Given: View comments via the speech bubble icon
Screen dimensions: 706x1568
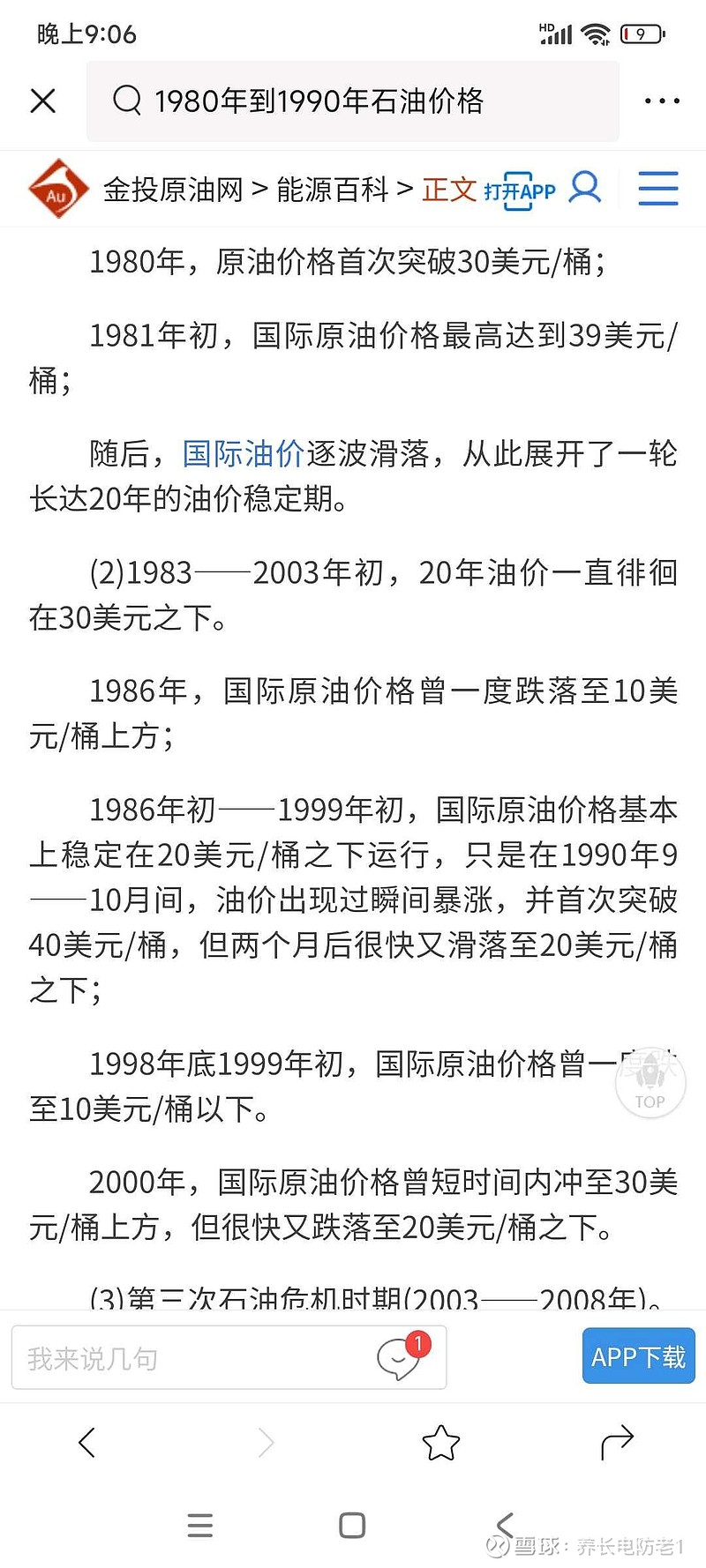Looking at the screenshot, I should tap(400, 1357).
